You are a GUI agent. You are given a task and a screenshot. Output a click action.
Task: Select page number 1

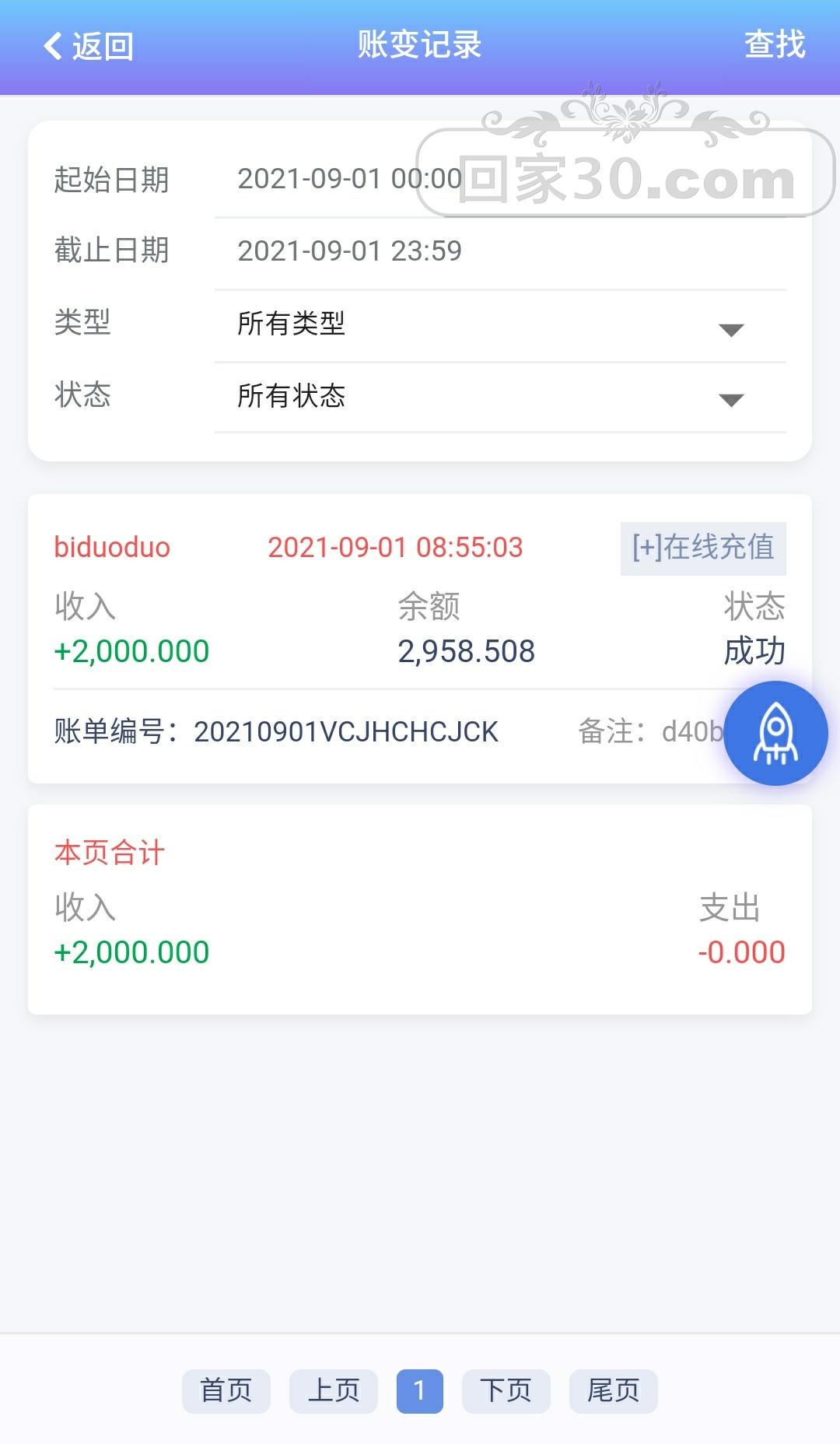click(419, 1390)
